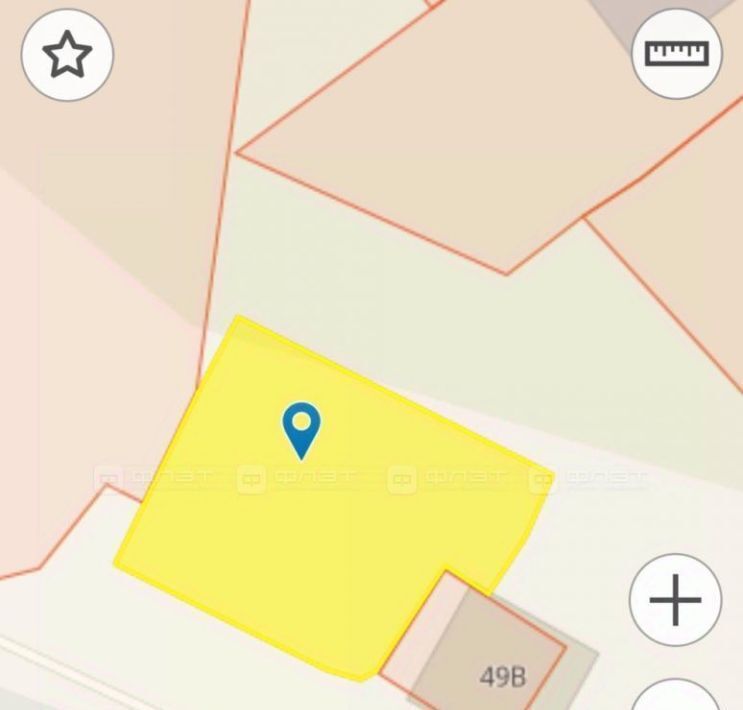Image resolution: width=743 pixels, height=710 pixels.
Task: Open the ruler measurement tool
Action: (677, 53)
